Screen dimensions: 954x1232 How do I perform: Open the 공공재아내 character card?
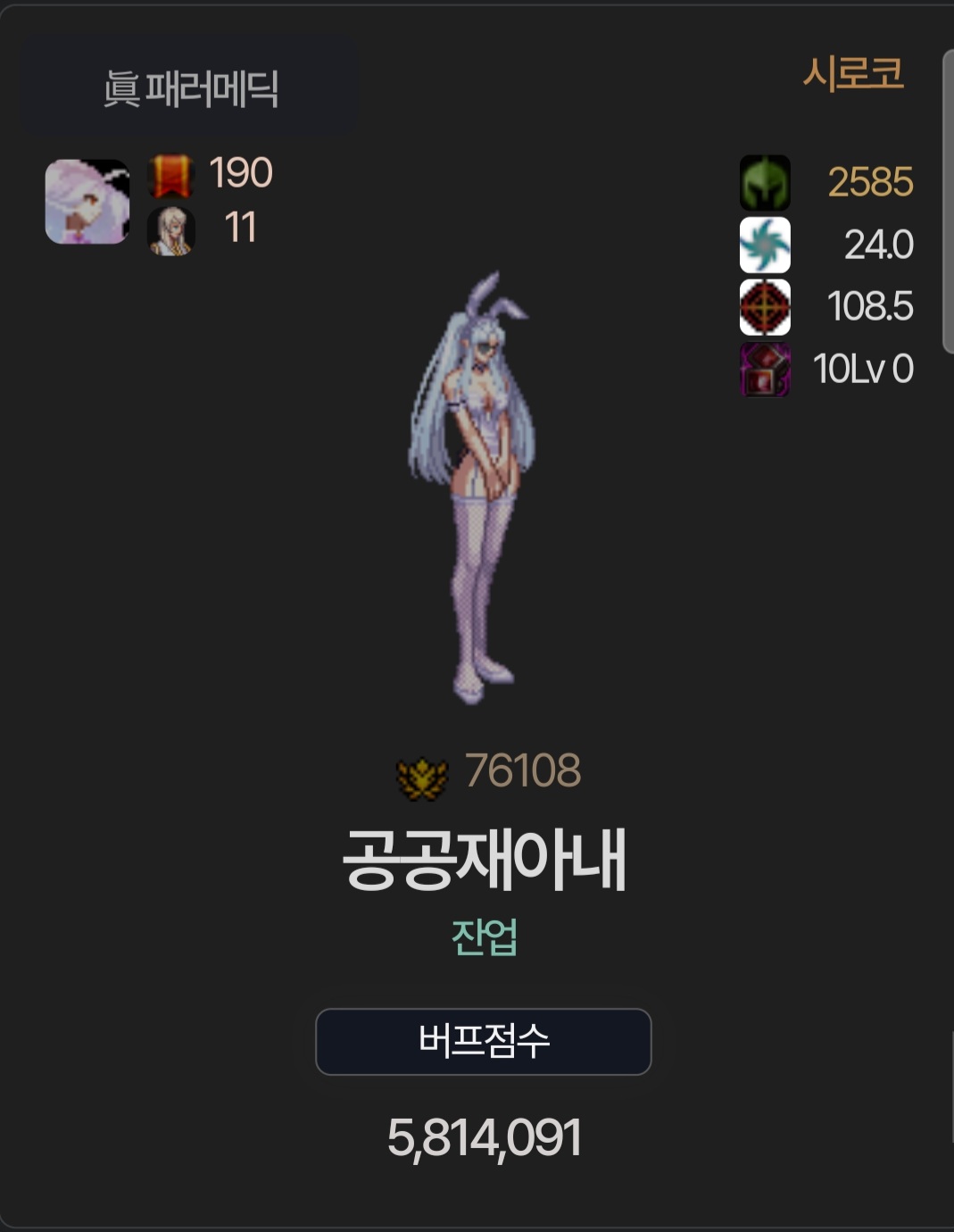pos(484,859)
